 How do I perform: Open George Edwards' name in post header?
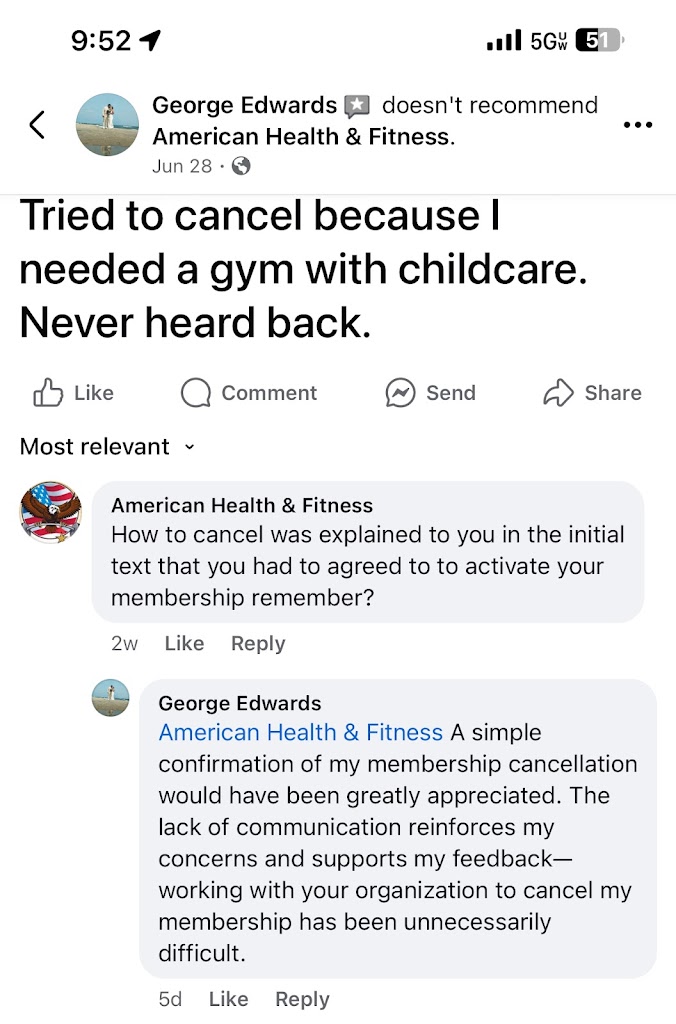[x=244, y=105]
